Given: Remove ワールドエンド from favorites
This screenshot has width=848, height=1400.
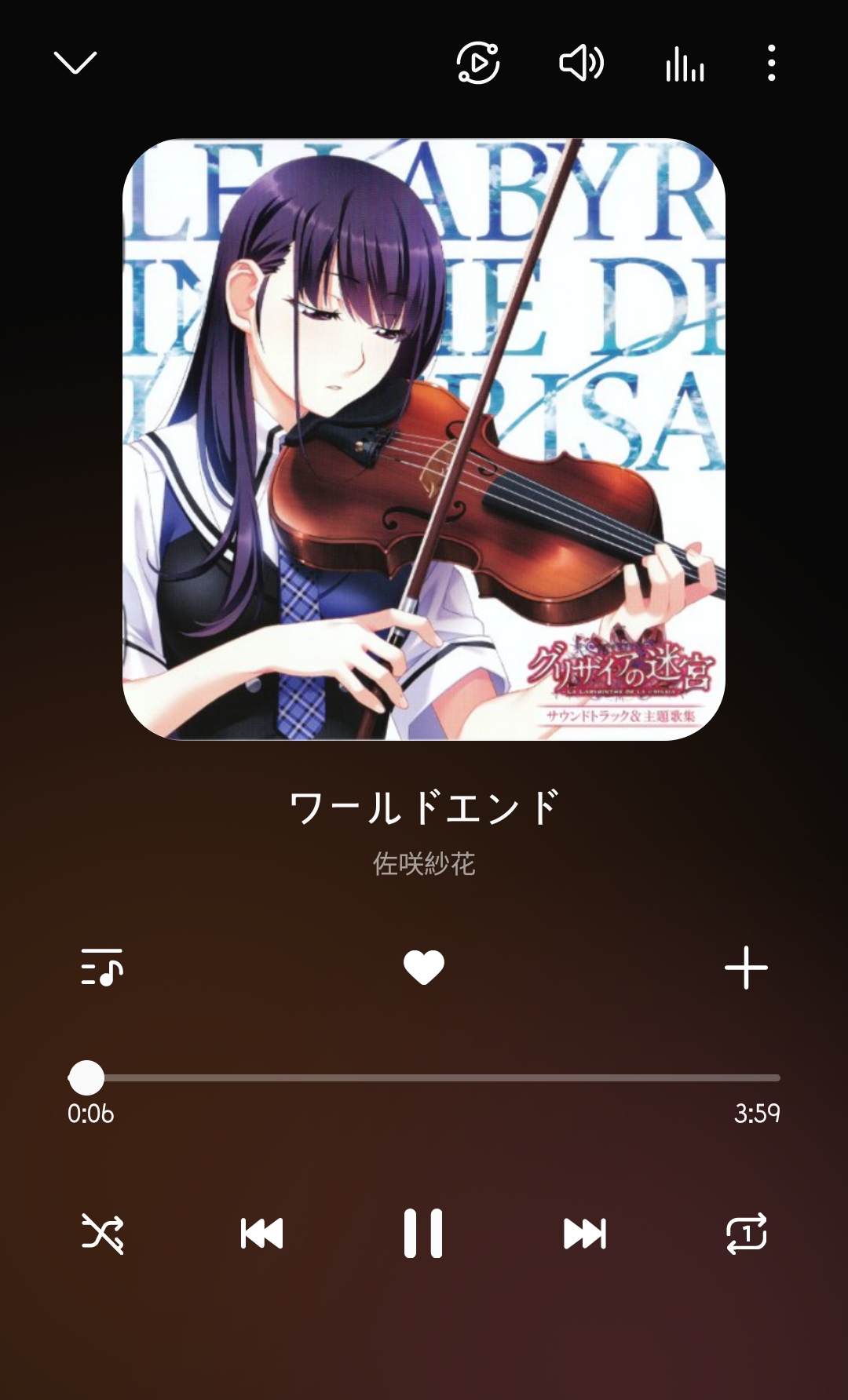Looking at the screenshot, I should pos(424,967).
